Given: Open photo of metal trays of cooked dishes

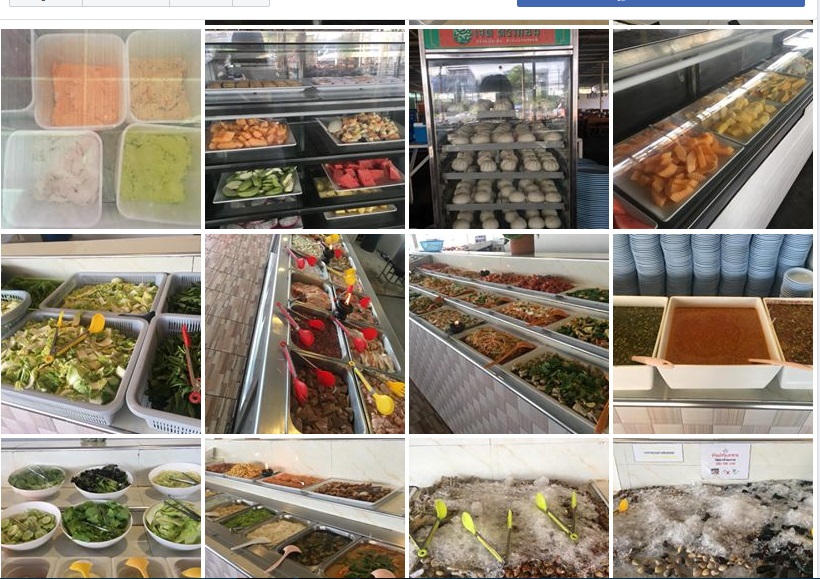Looking at the screenshot, I should 304,508.
